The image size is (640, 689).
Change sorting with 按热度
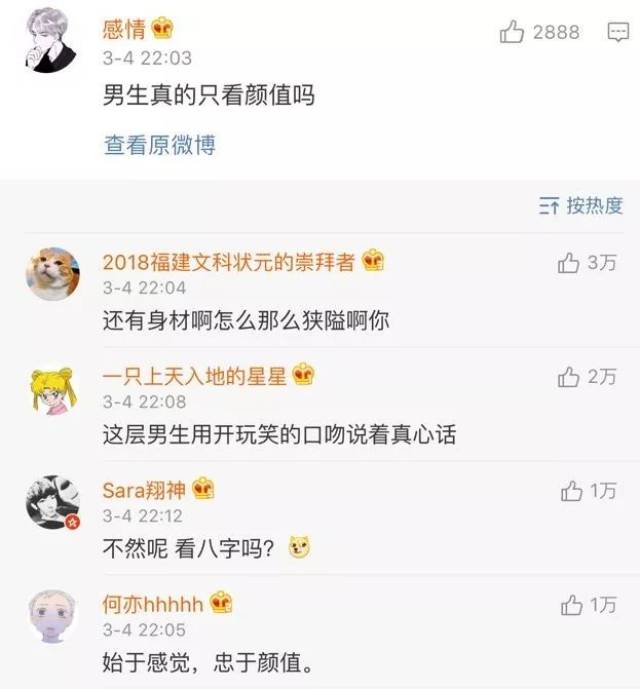click(x=581, y=205)
